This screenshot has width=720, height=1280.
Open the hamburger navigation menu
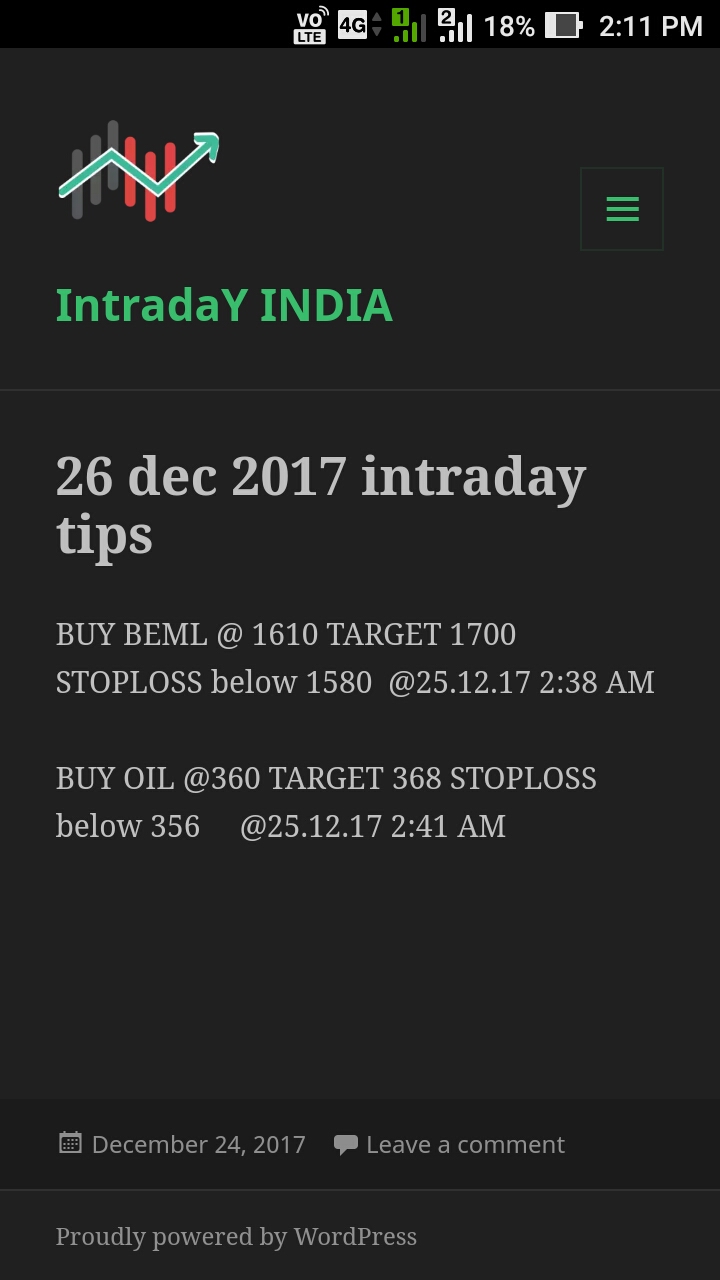click(x=621, y=209)
